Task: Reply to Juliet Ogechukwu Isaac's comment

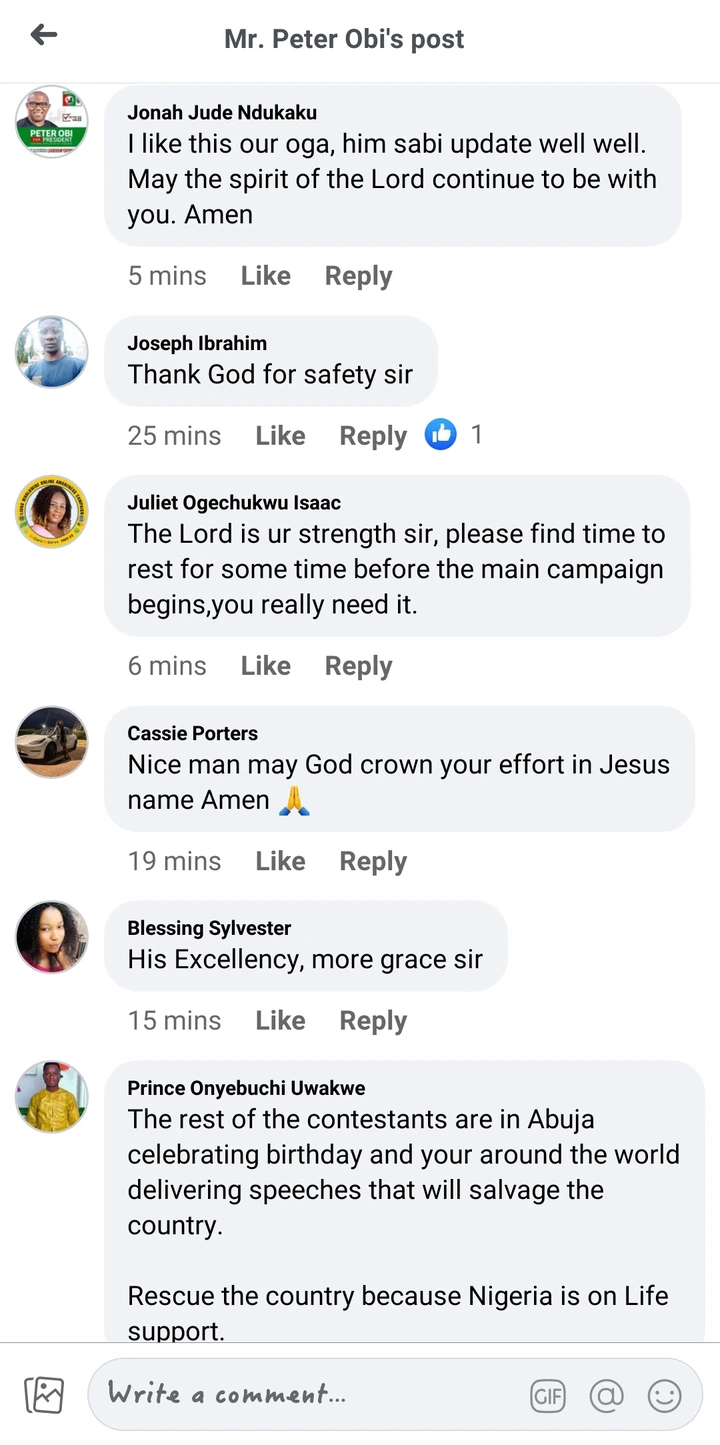Action: coord(358,666)
